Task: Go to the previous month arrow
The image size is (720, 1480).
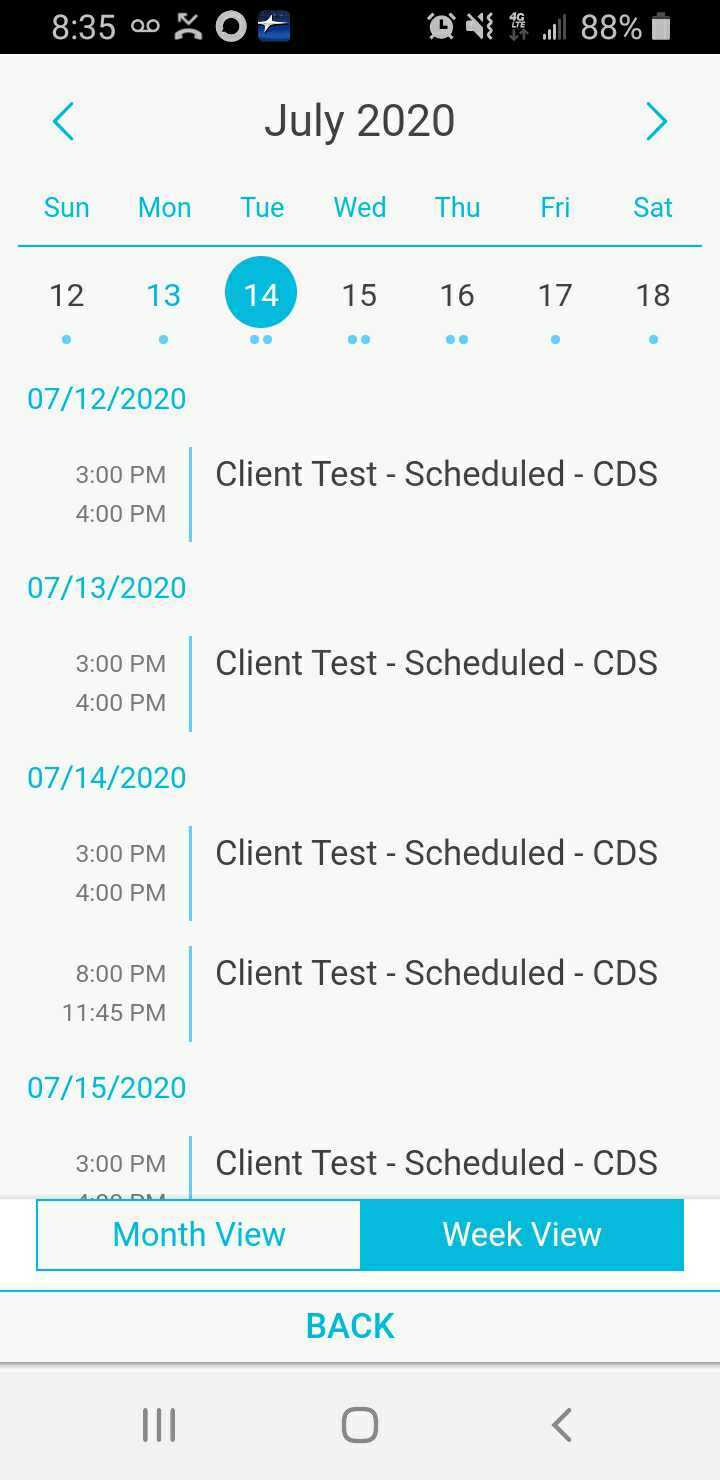Action: (x=63, y=122)
